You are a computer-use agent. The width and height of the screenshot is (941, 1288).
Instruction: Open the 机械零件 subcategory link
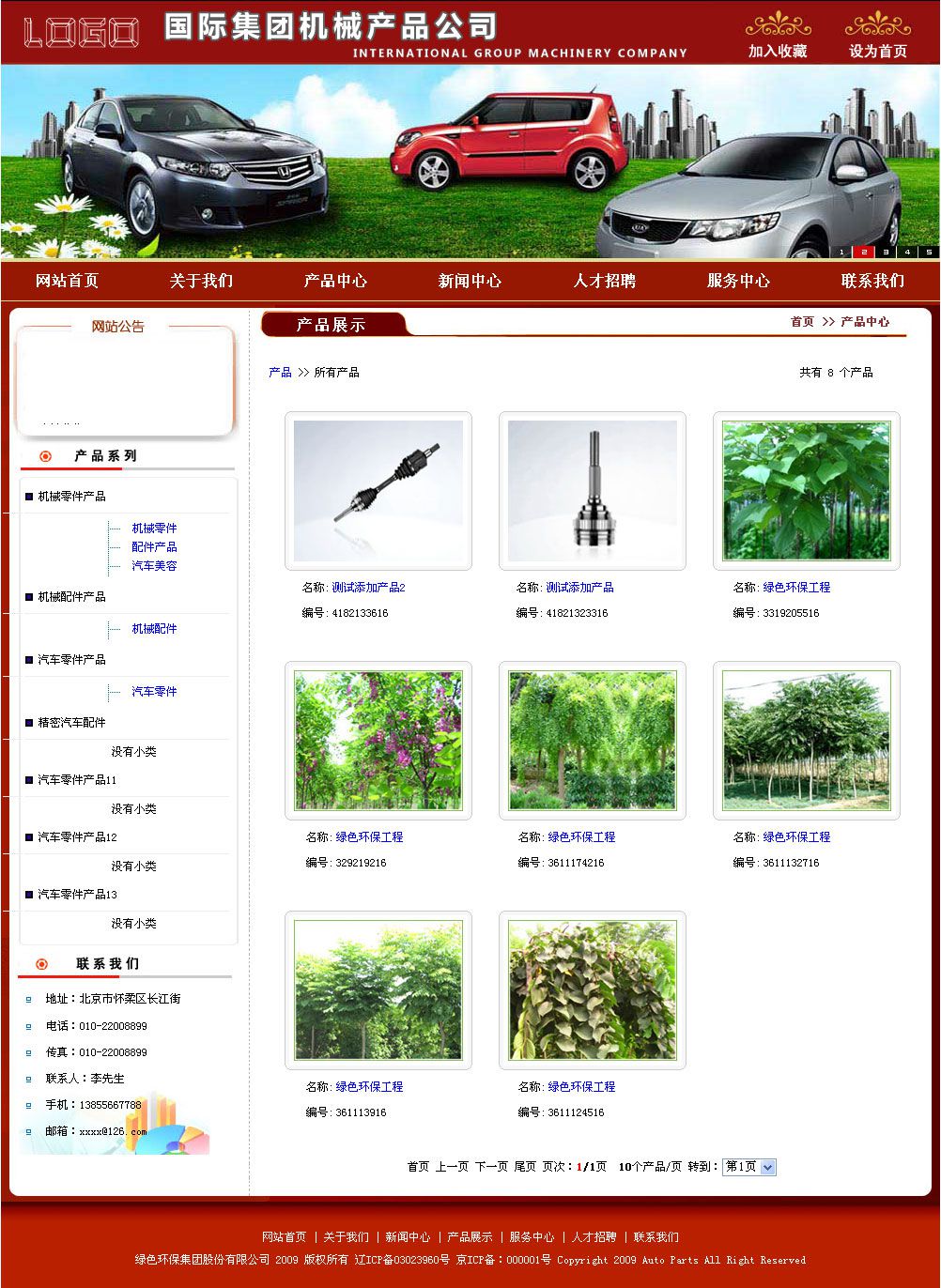pyautogui.click(x=154, y=529)
